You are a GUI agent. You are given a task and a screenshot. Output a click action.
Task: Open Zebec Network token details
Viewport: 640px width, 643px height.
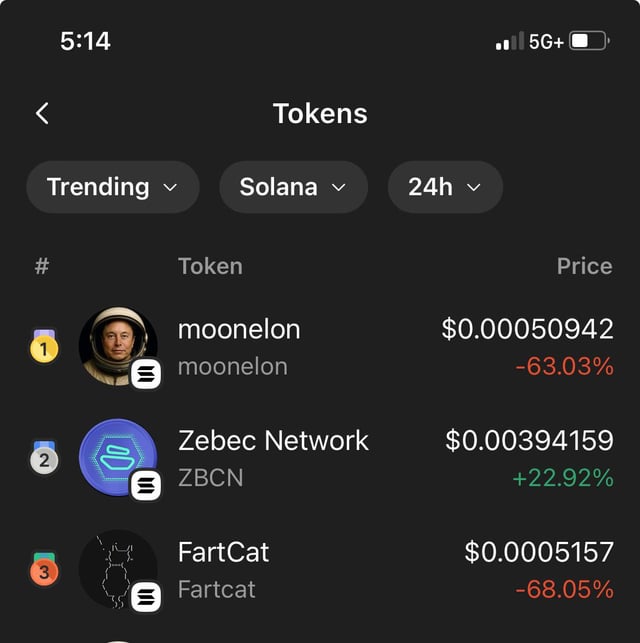click(320, 458)
